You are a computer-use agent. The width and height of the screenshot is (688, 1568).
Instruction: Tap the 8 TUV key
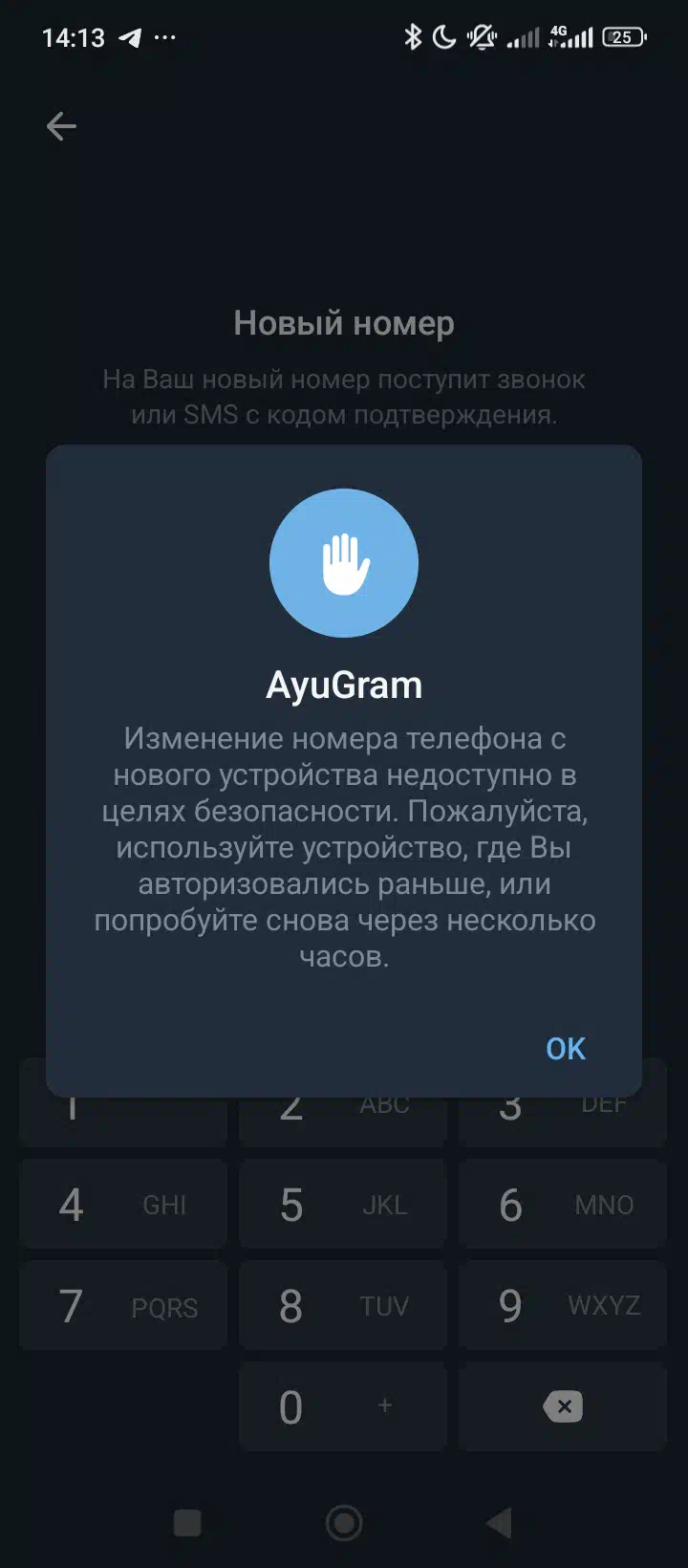tap(342, 1306)
